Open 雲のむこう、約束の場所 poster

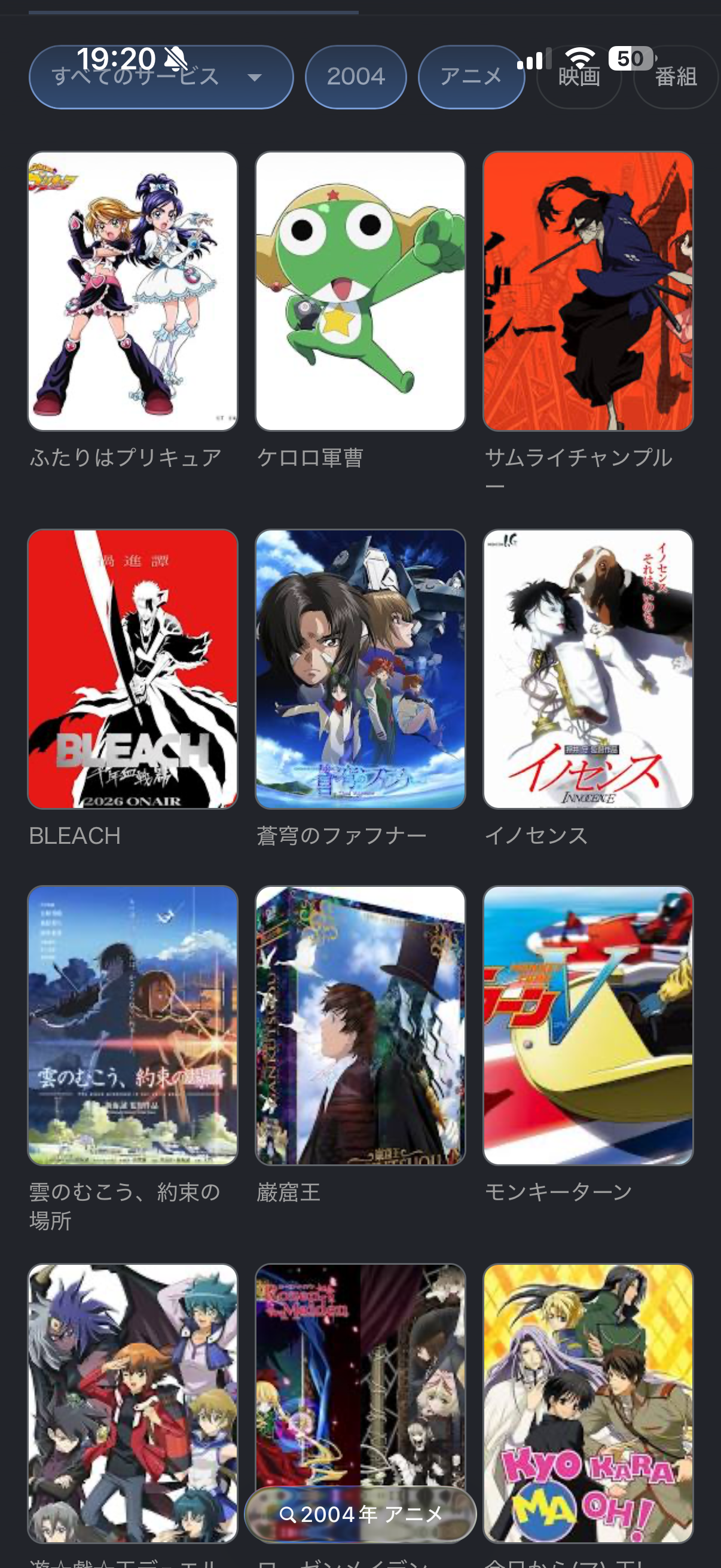[133, 1025]
